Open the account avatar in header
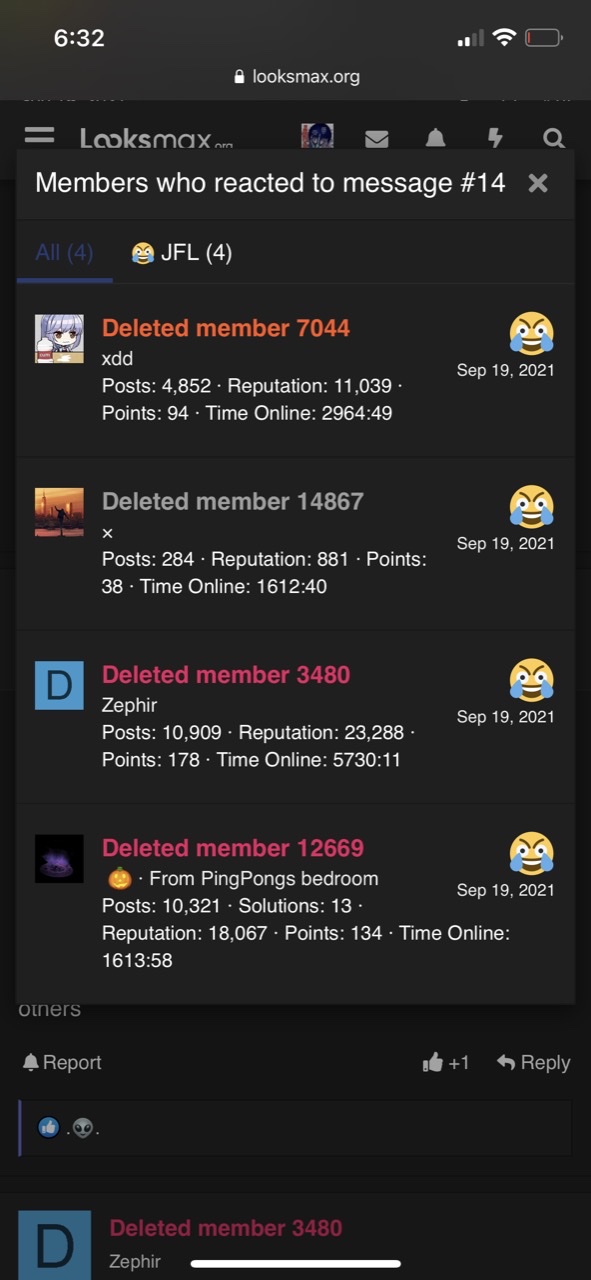The image size is (591, 1280). tap(317, 136)
